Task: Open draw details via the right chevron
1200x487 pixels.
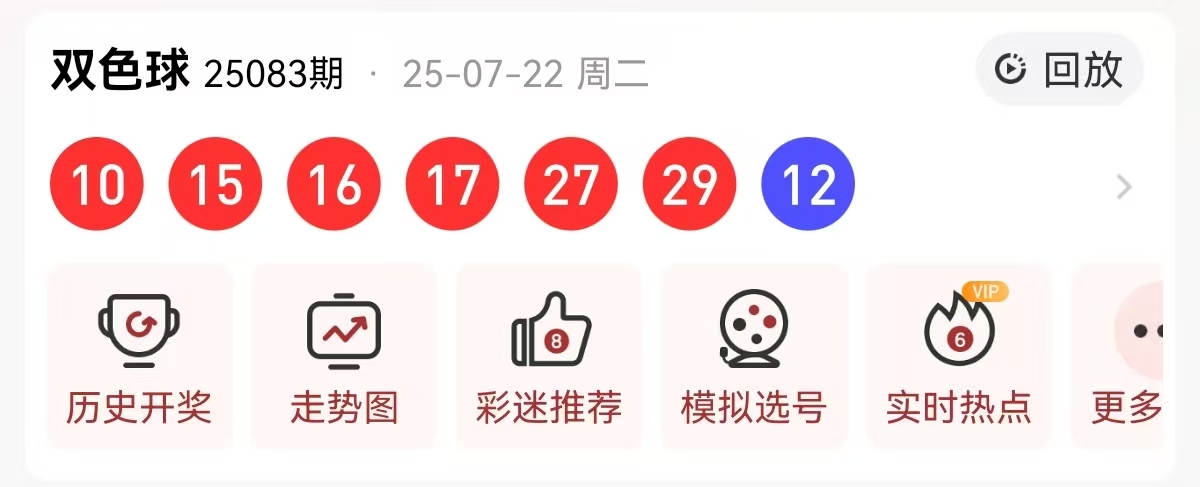Action: [x=1124, y=187]
